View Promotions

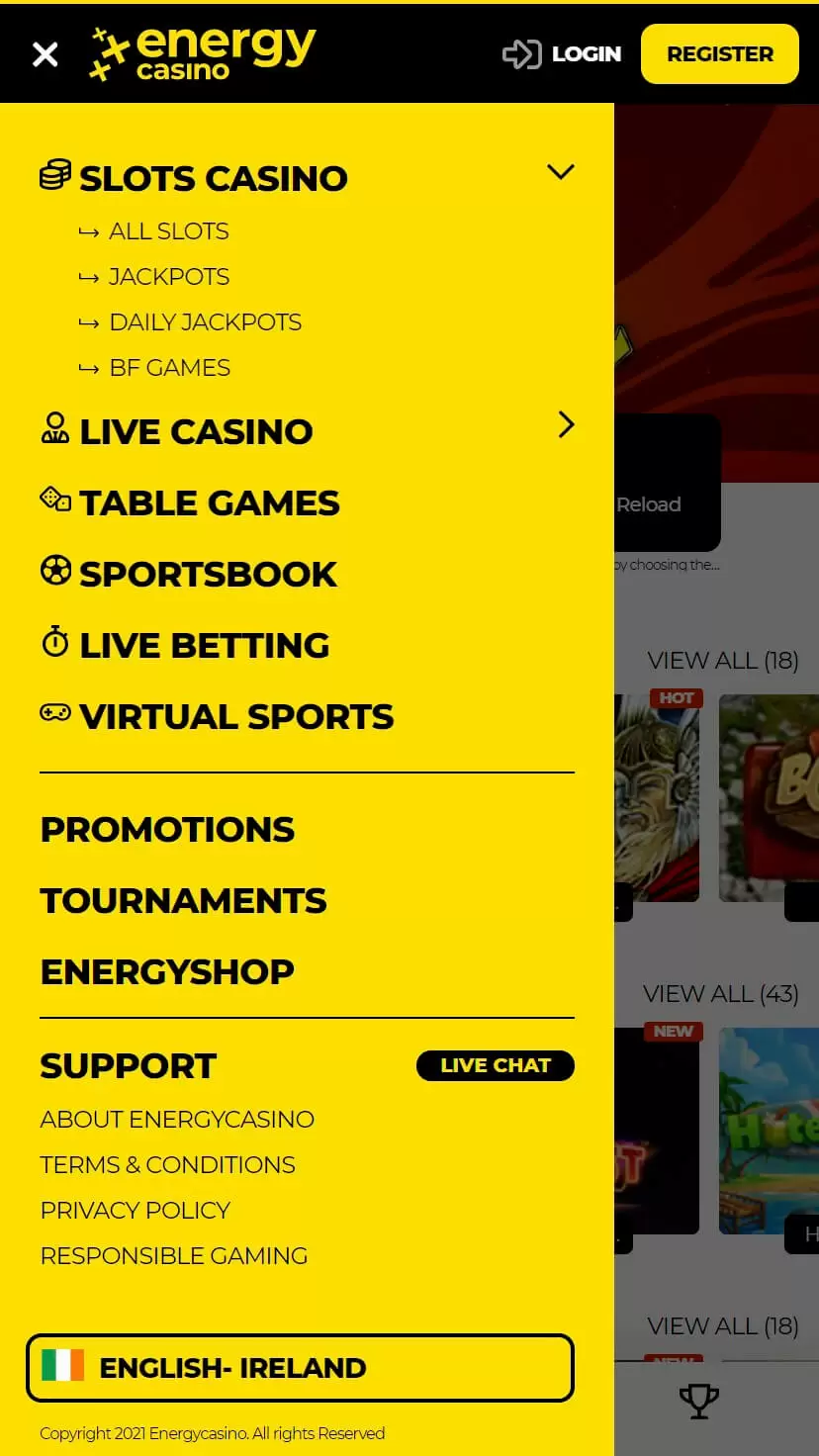click(x=167, y=830)
